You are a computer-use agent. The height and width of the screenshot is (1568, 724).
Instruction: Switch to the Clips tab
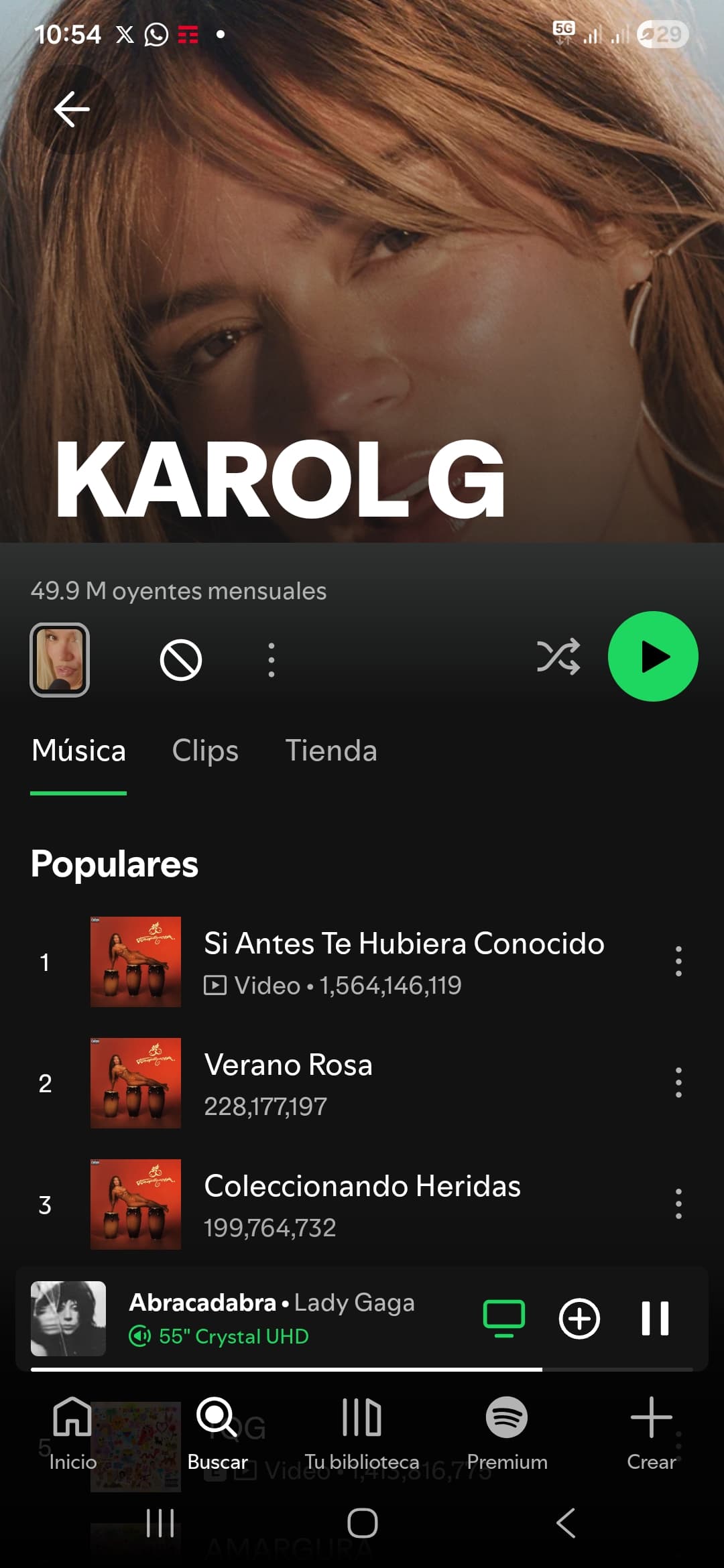click(205, 750)
